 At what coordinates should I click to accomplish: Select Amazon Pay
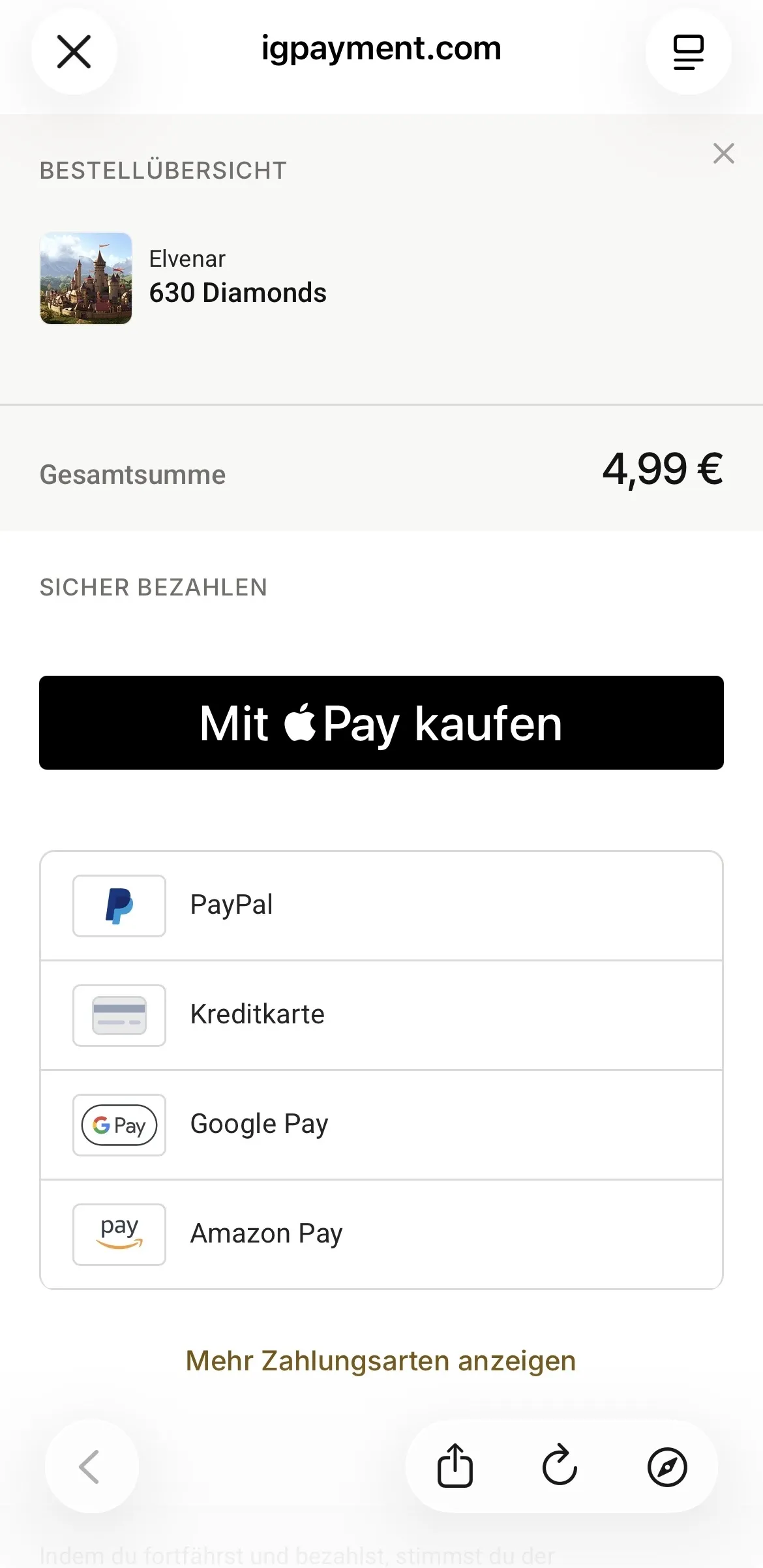(x=381, y=1234)
